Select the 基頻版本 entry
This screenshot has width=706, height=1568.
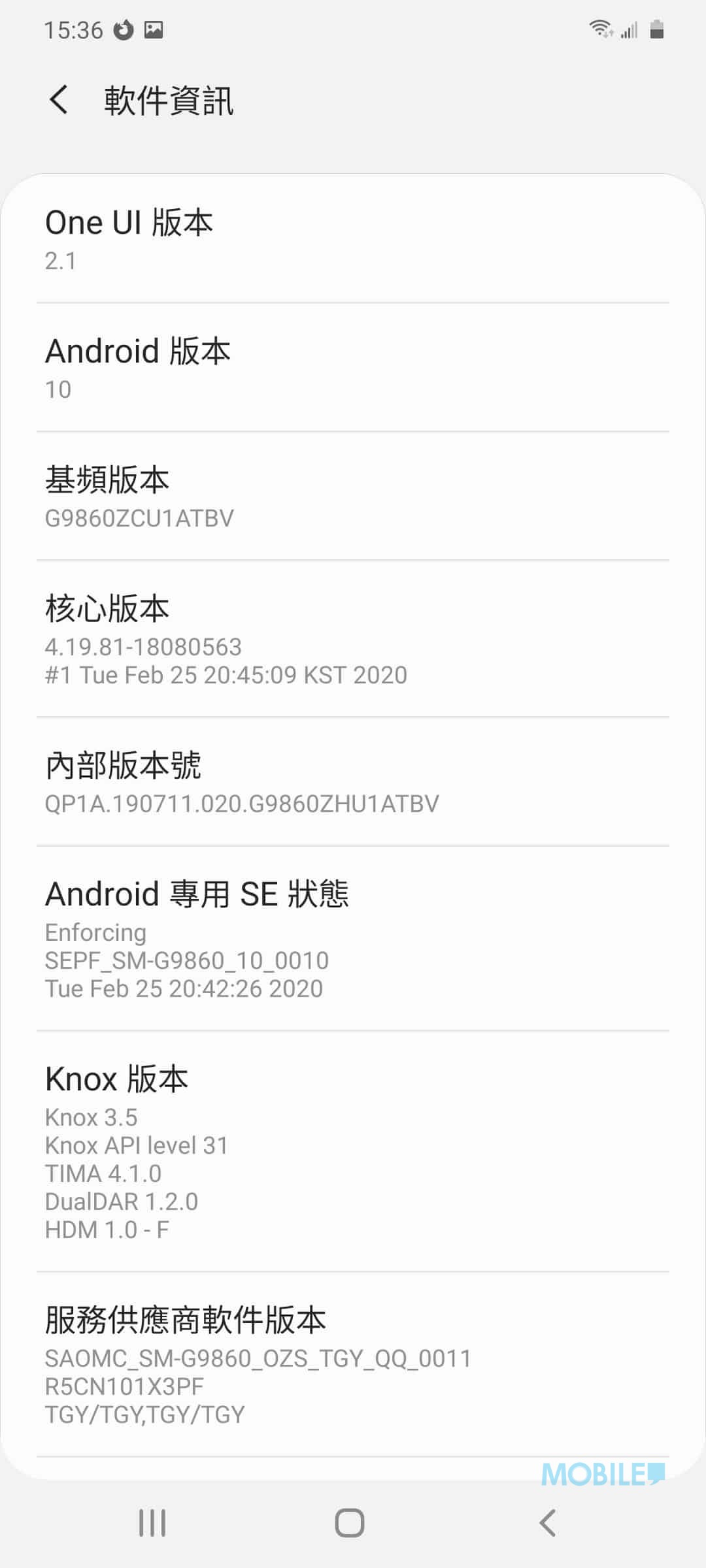coord(353,497)
